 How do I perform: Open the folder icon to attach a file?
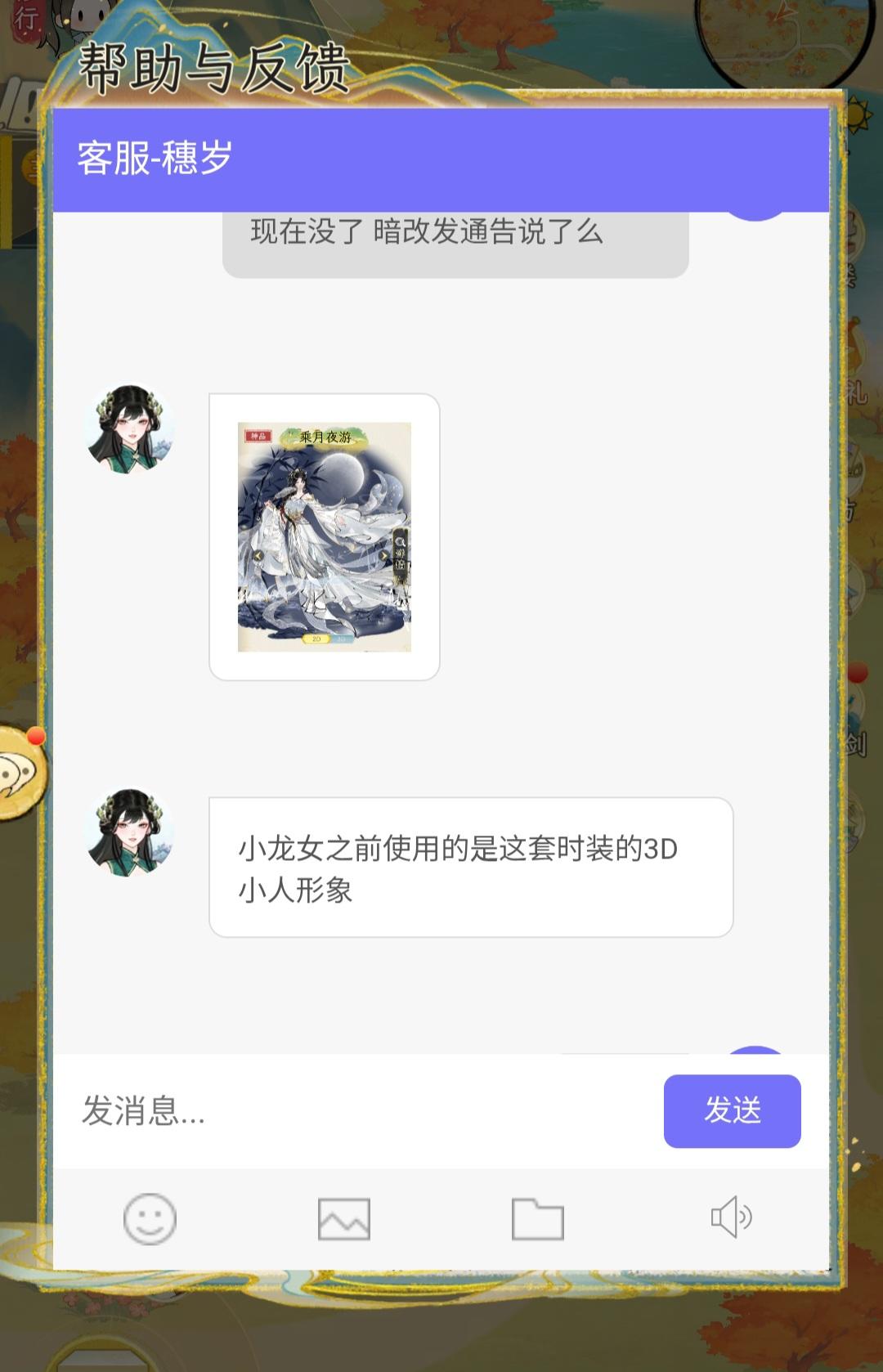(539, 1218)
